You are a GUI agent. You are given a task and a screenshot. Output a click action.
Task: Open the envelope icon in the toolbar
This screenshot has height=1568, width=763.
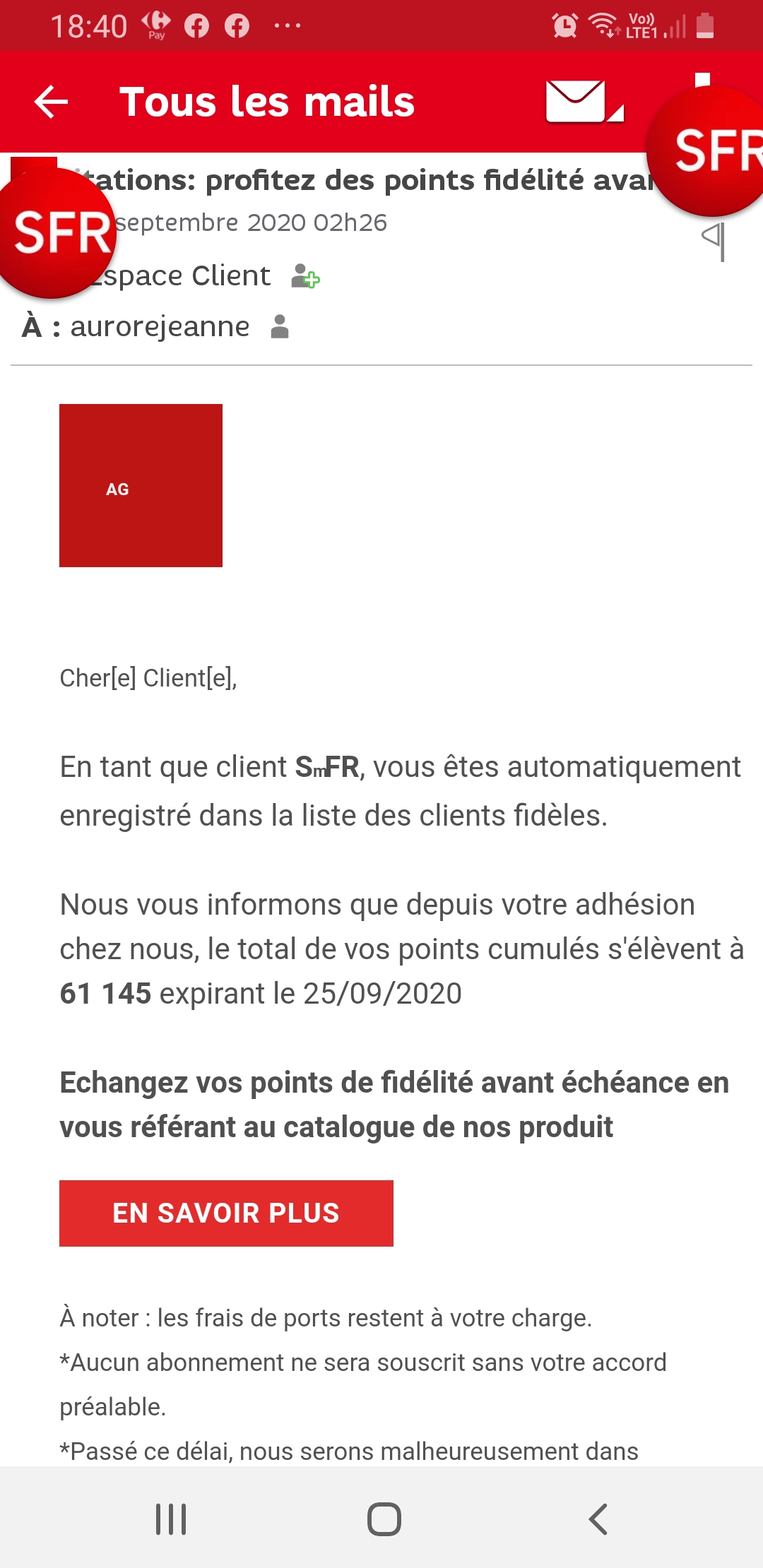click(584, 102)
